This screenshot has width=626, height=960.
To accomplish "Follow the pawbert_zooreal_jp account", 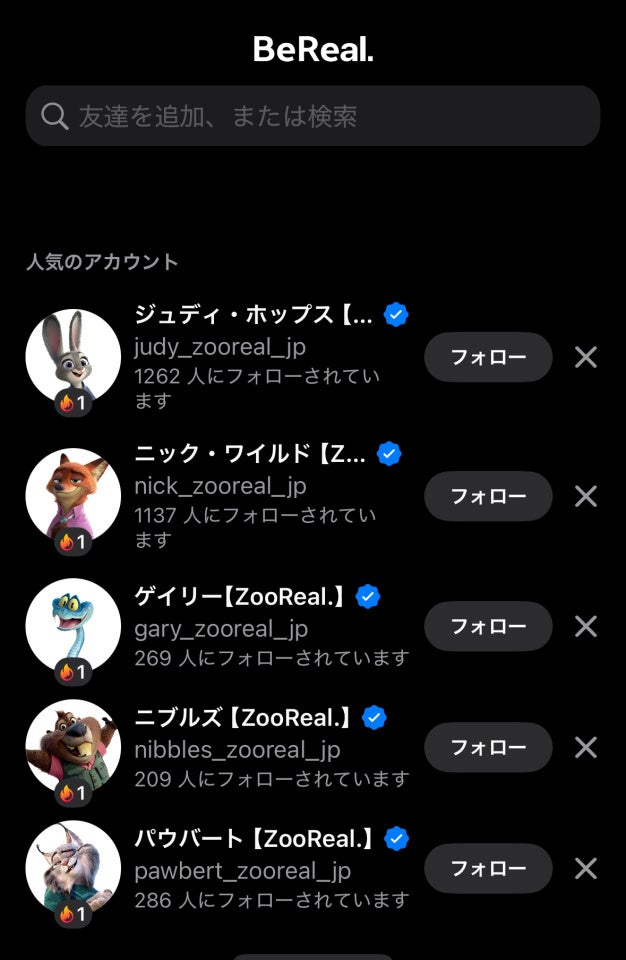I will tap(488, 868).
